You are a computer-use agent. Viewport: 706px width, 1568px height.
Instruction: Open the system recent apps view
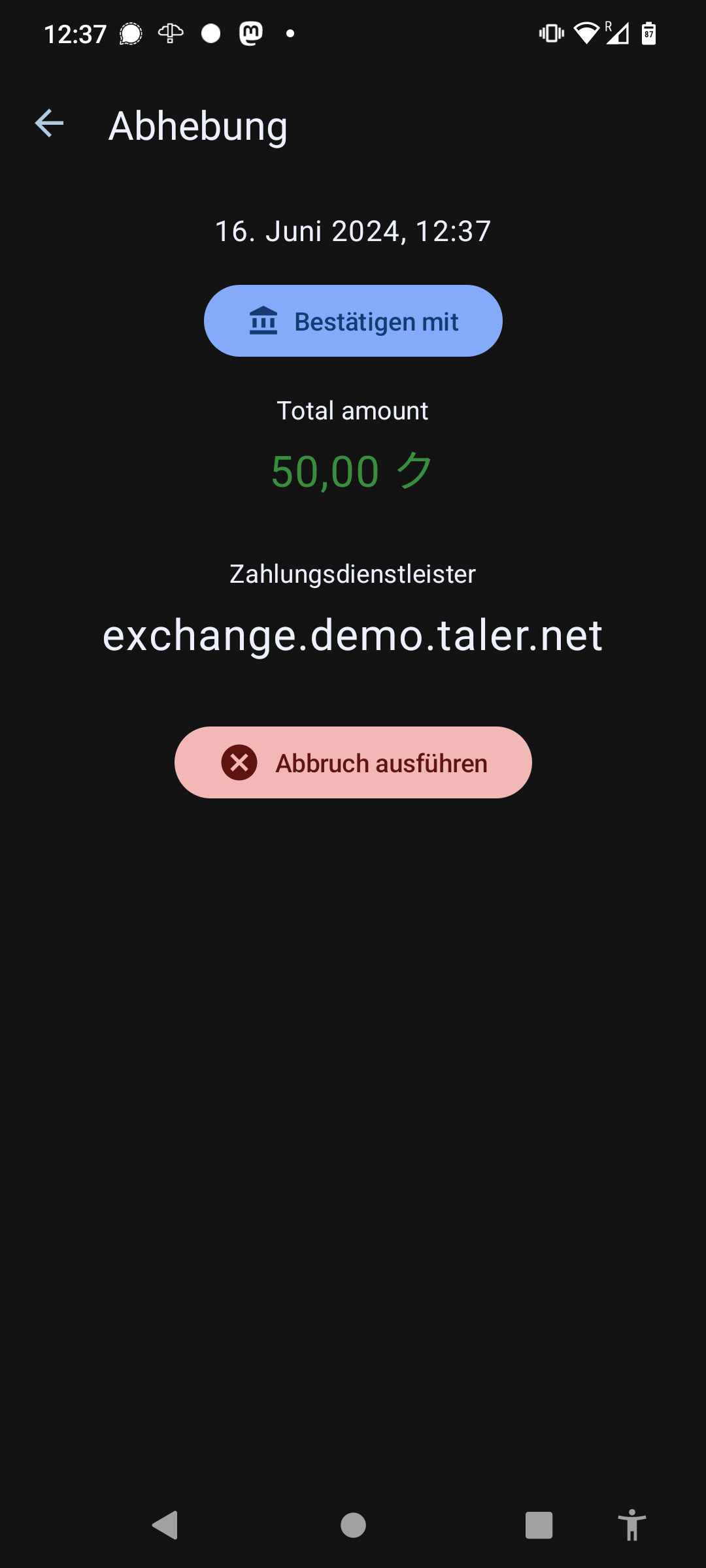click(x=539, y=1526)
